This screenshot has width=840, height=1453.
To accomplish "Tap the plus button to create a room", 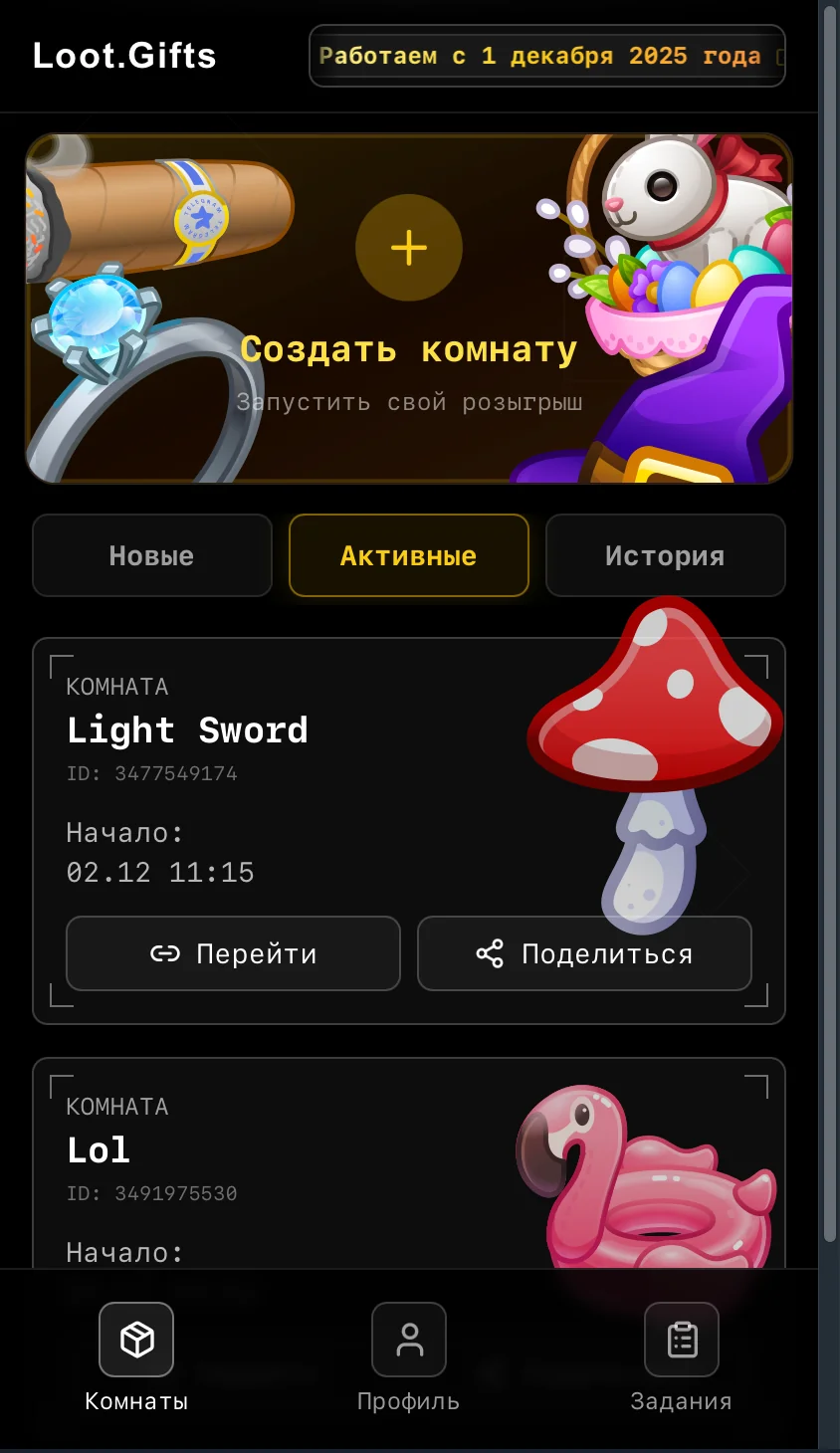I will pos(409,248).
